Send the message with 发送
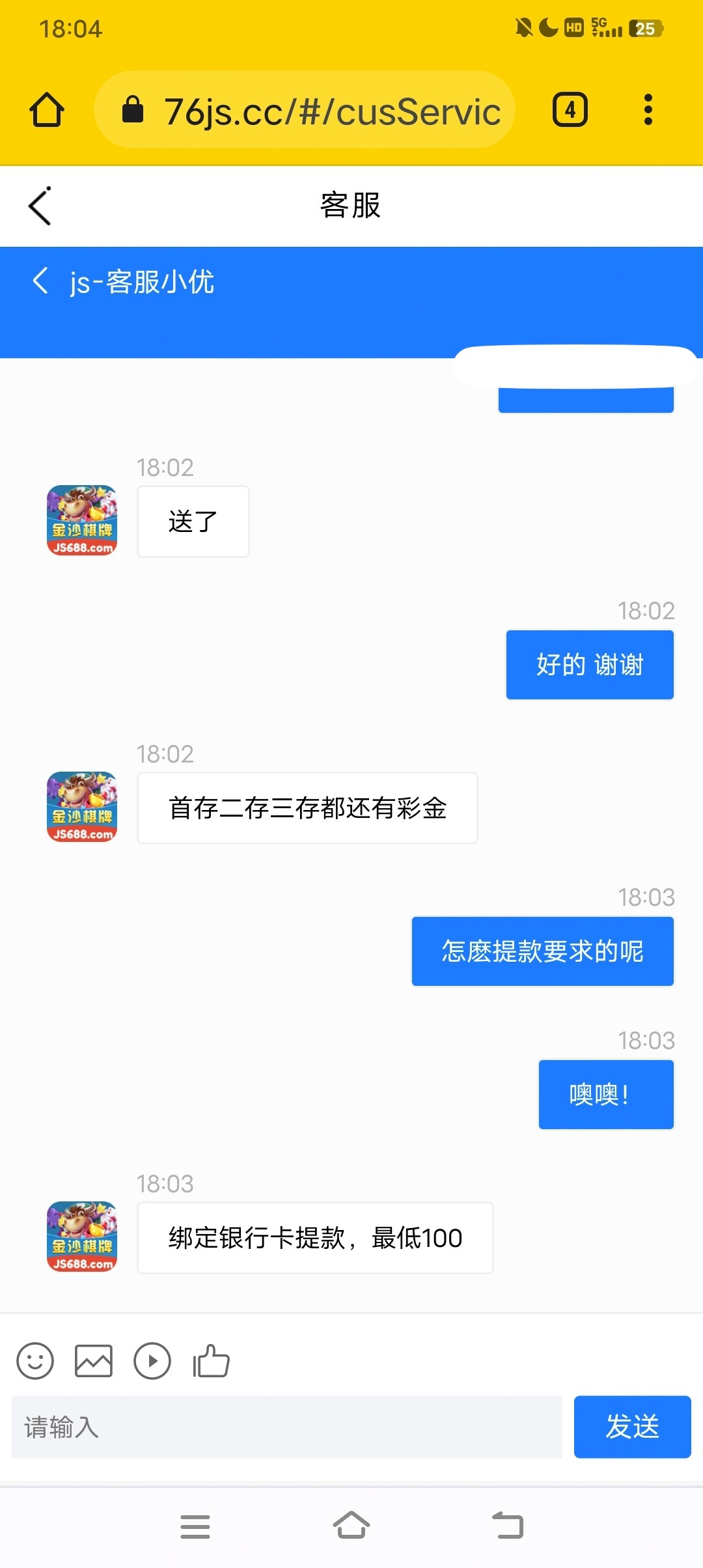Image resolution: width=703 pixels, height=1568 pixels. click(x=632, y=1427)
